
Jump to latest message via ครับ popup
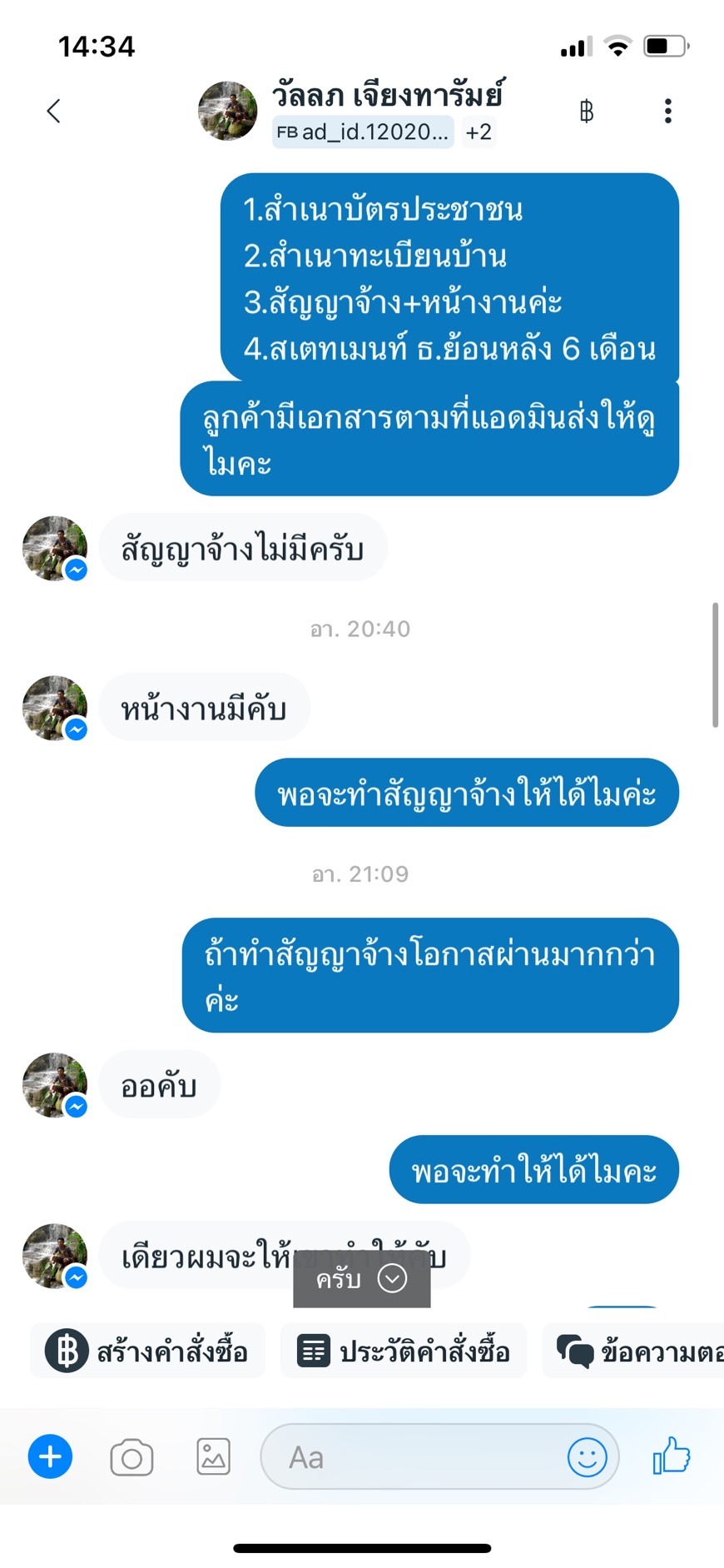click(362, 1278)
